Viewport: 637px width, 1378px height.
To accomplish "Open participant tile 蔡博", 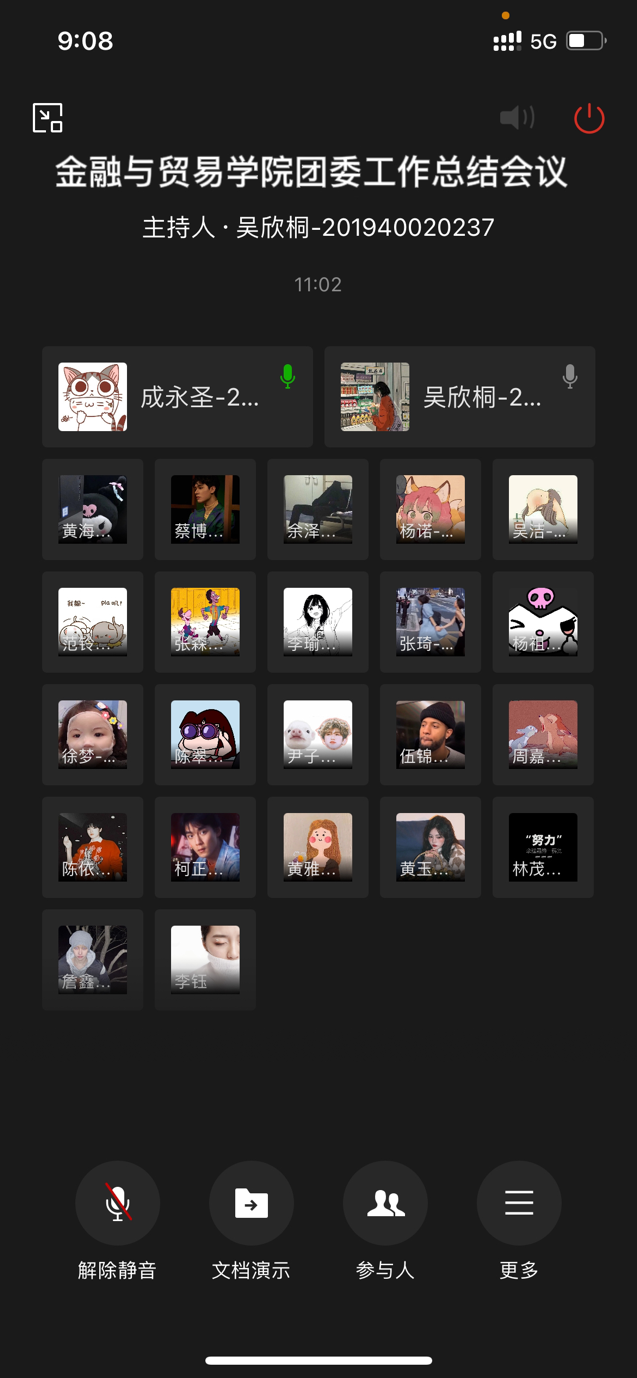I will pos(205,509).
